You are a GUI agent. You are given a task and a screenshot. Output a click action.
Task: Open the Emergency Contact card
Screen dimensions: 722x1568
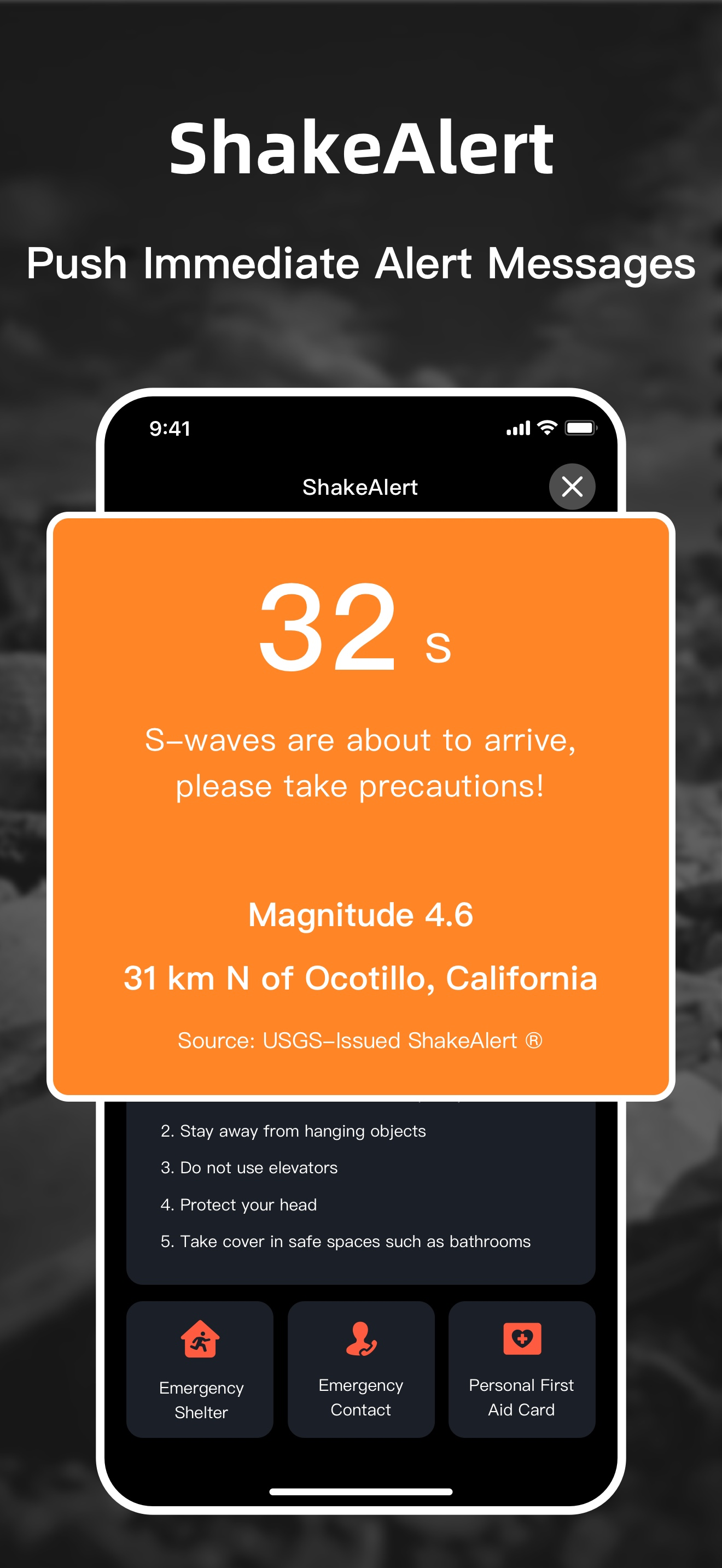[x=361, y=1370]
